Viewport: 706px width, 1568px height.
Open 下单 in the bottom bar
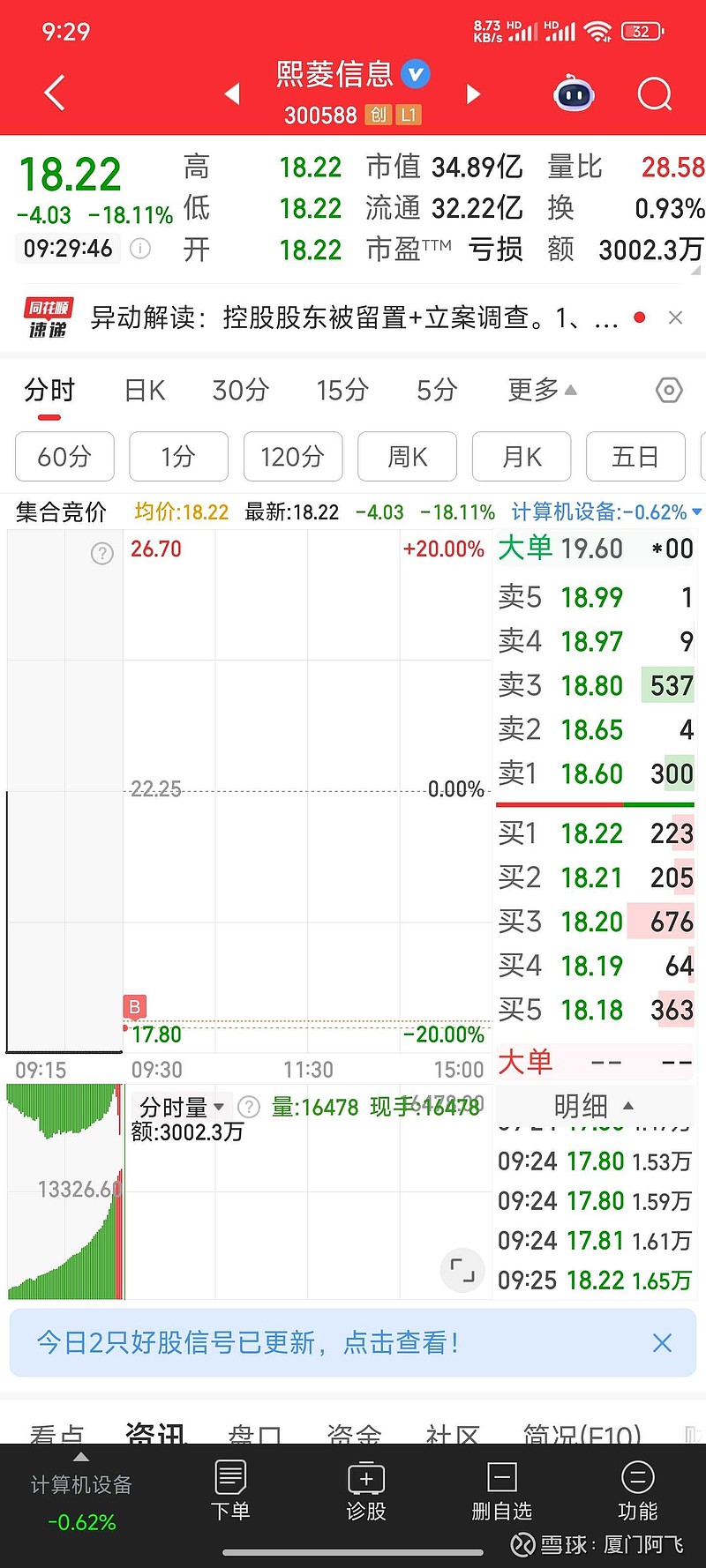click(230, 1490)
